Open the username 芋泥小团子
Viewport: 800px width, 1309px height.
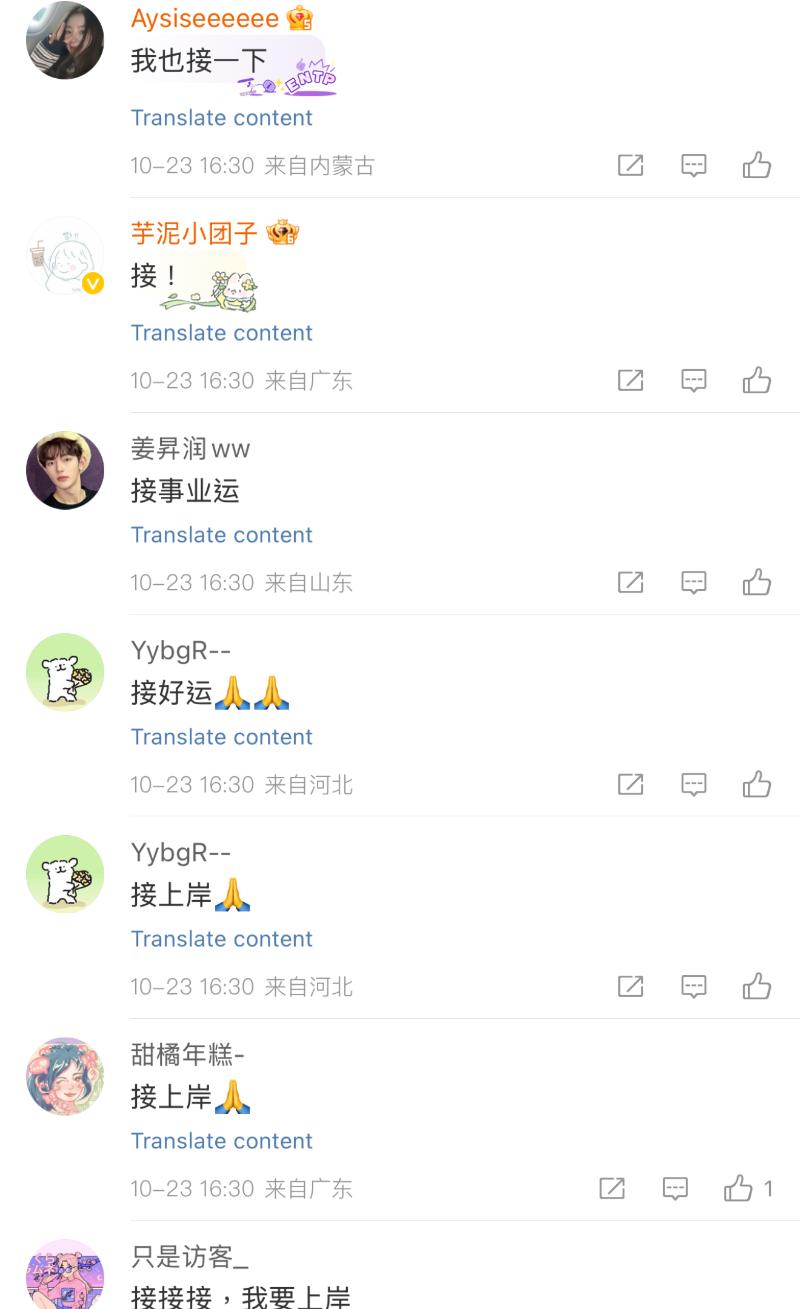[195, 234]
